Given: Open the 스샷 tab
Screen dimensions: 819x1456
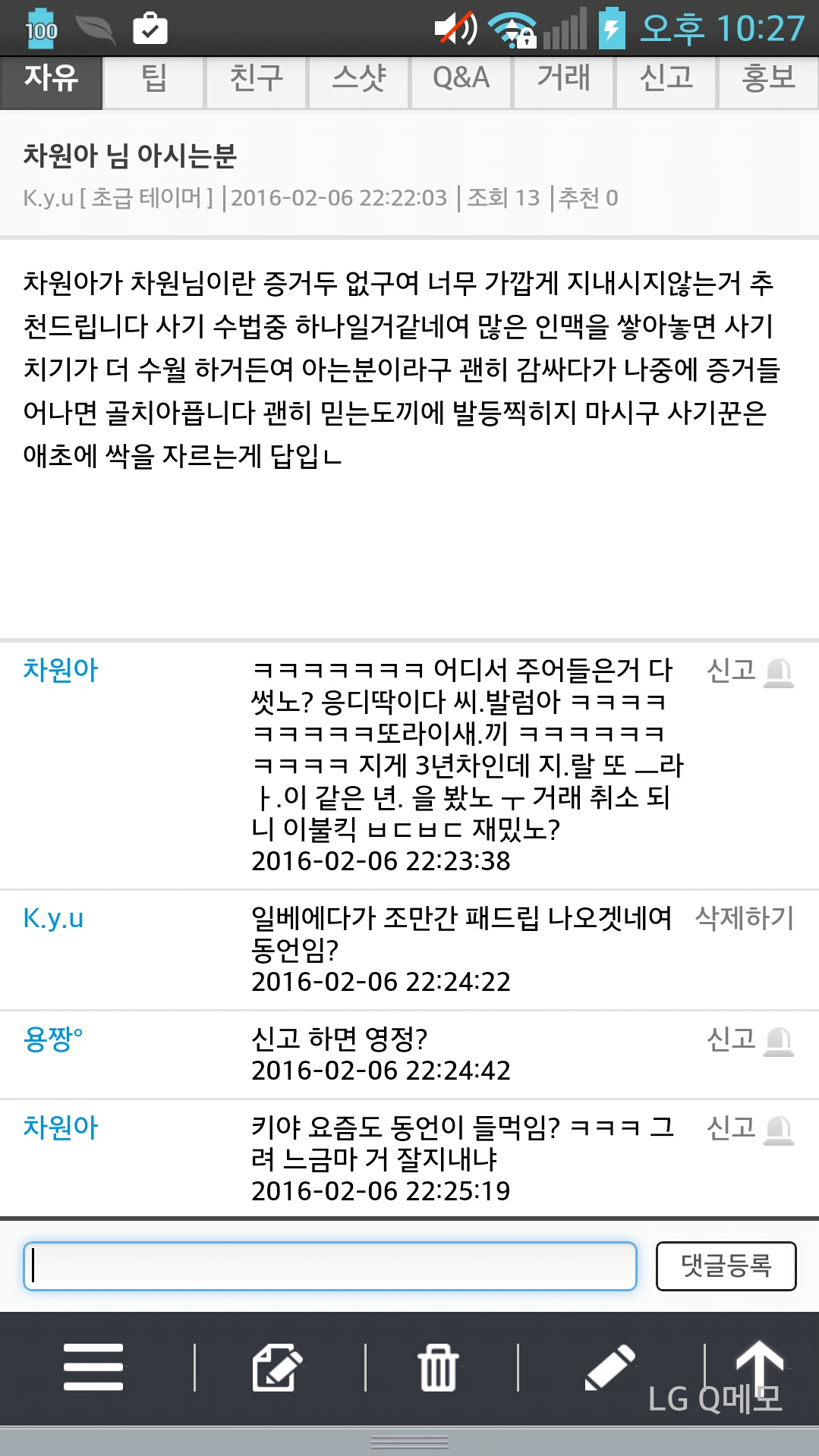Looking at the screenshot, I should pos(359,79).
